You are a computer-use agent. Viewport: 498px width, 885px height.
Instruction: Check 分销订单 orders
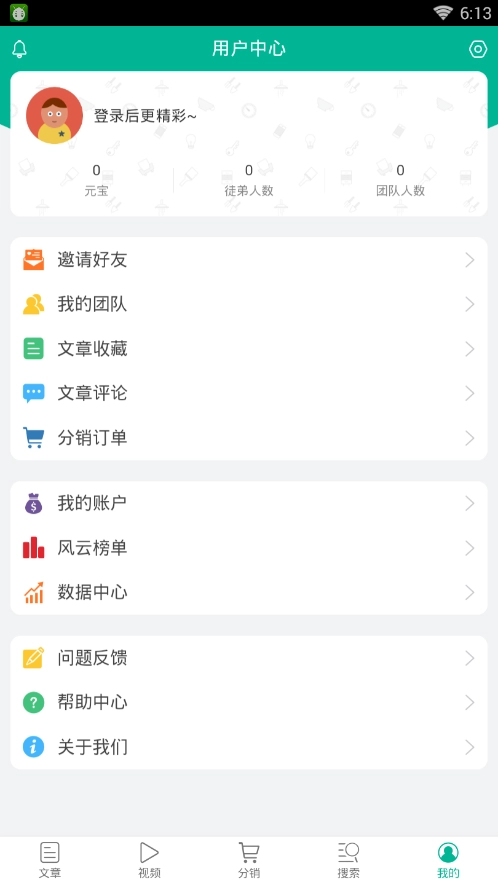pyautogui.click(x=249, y=438)
